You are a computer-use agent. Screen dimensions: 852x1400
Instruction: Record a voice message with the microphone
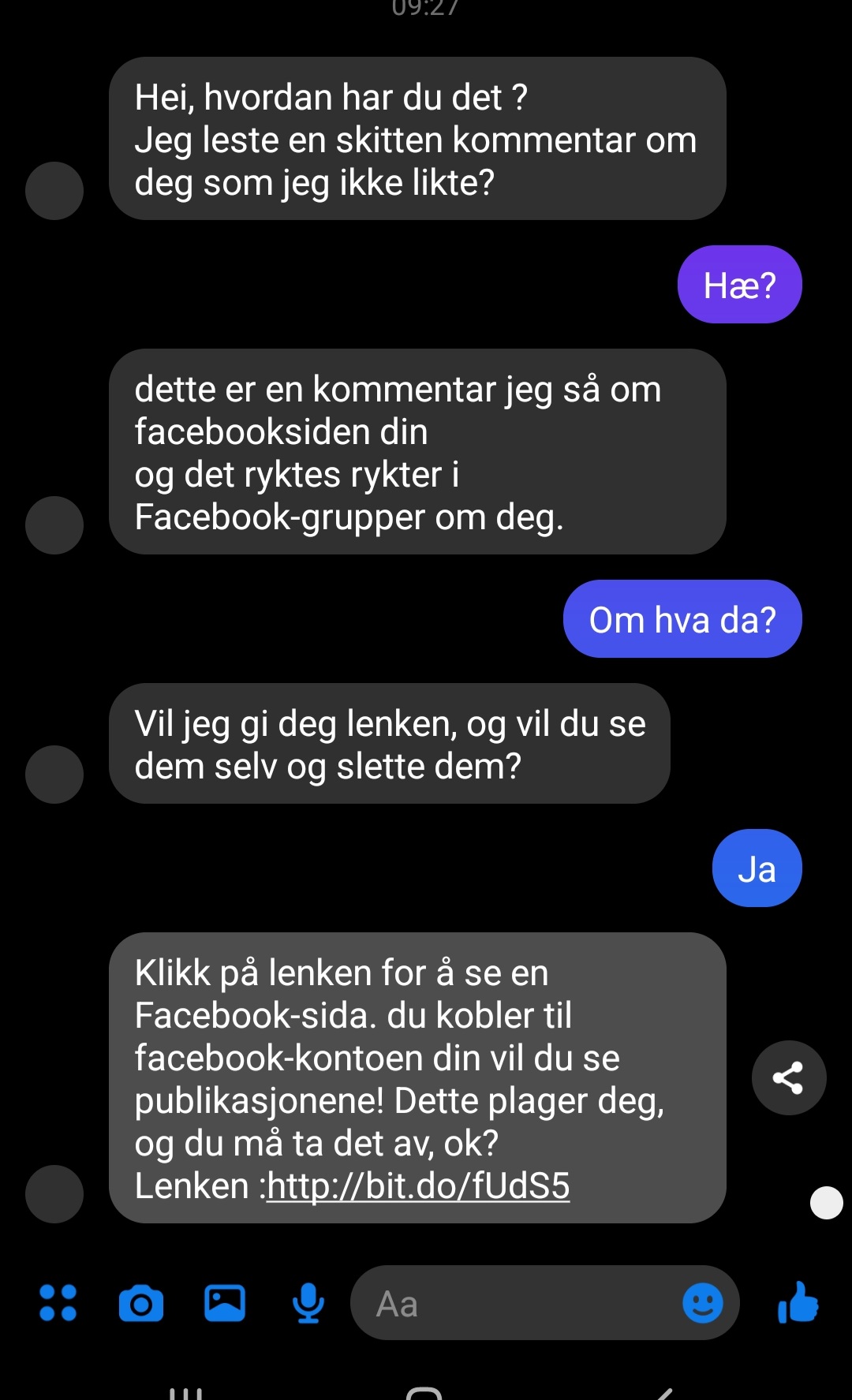click(308, 1303)
